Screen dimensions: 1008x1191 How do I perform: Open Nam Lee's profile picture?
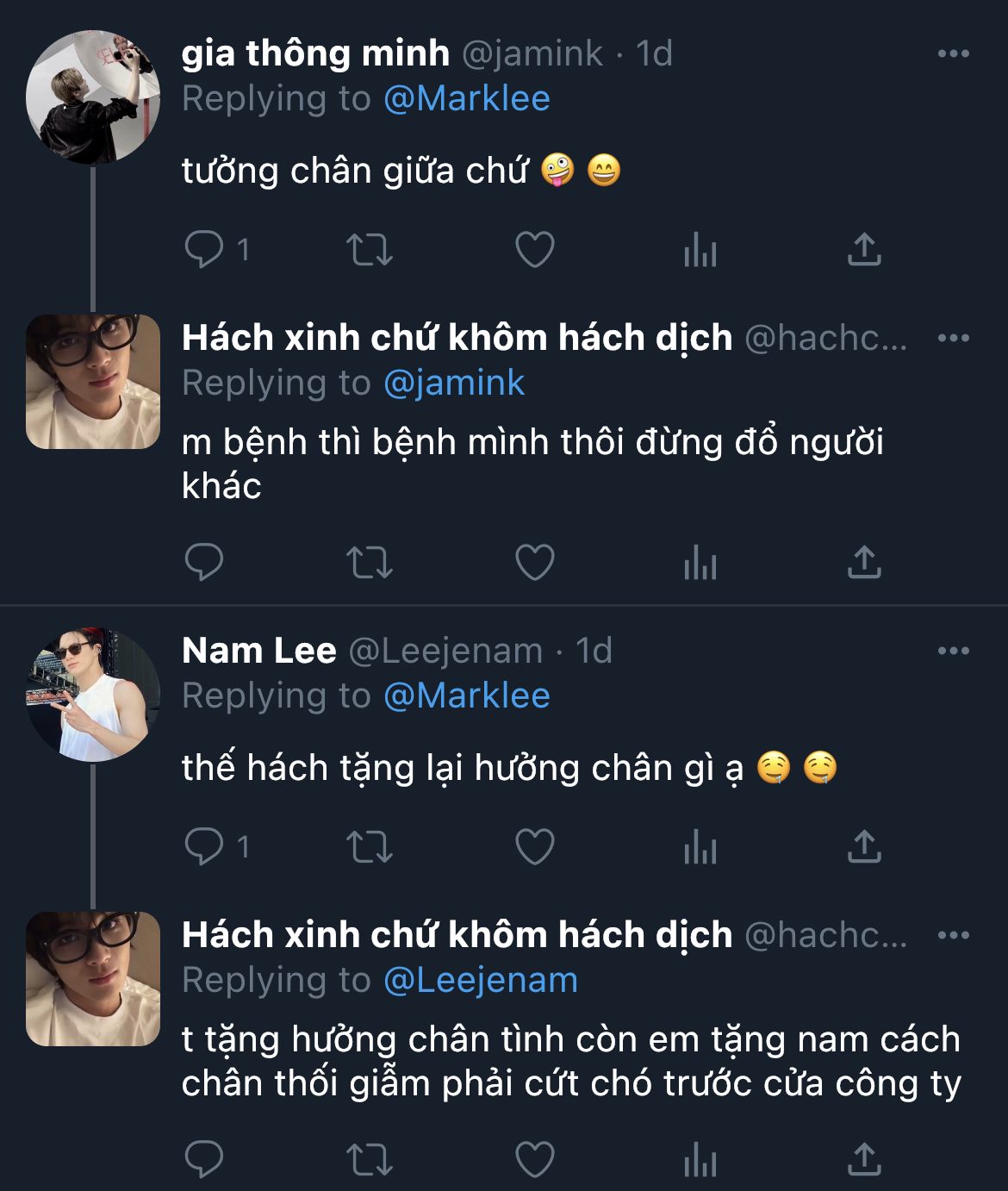pyautogui.click(x=93, y=695)
